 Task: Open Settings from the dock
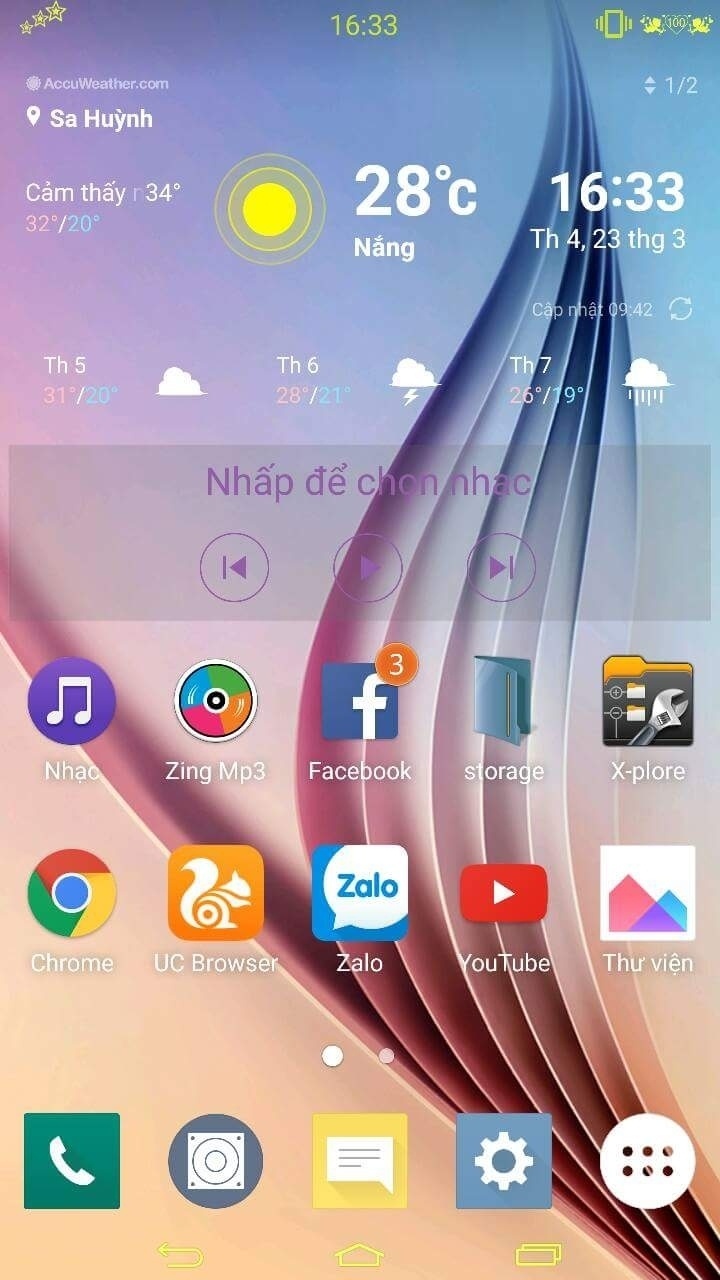504,1161
